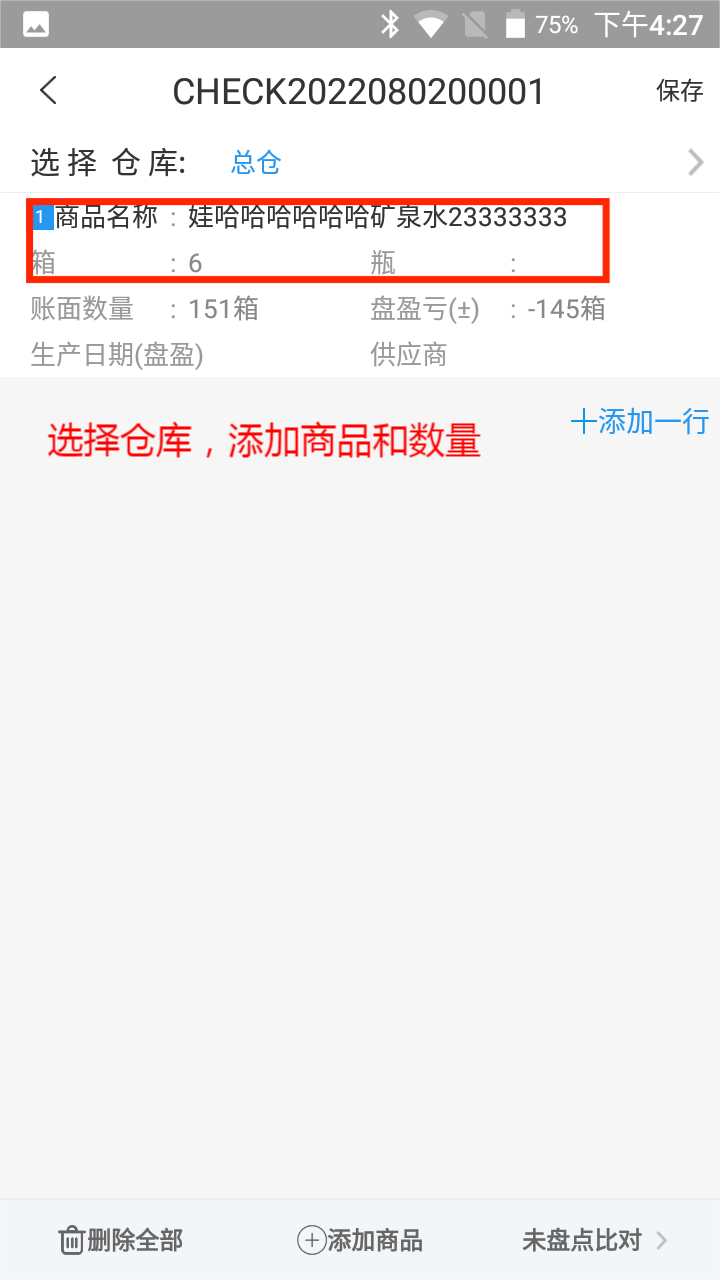The height and width of the screenshot is (1280, 720).
Task: Open the 选择仓库 warehouse selector
Action: 360,162
